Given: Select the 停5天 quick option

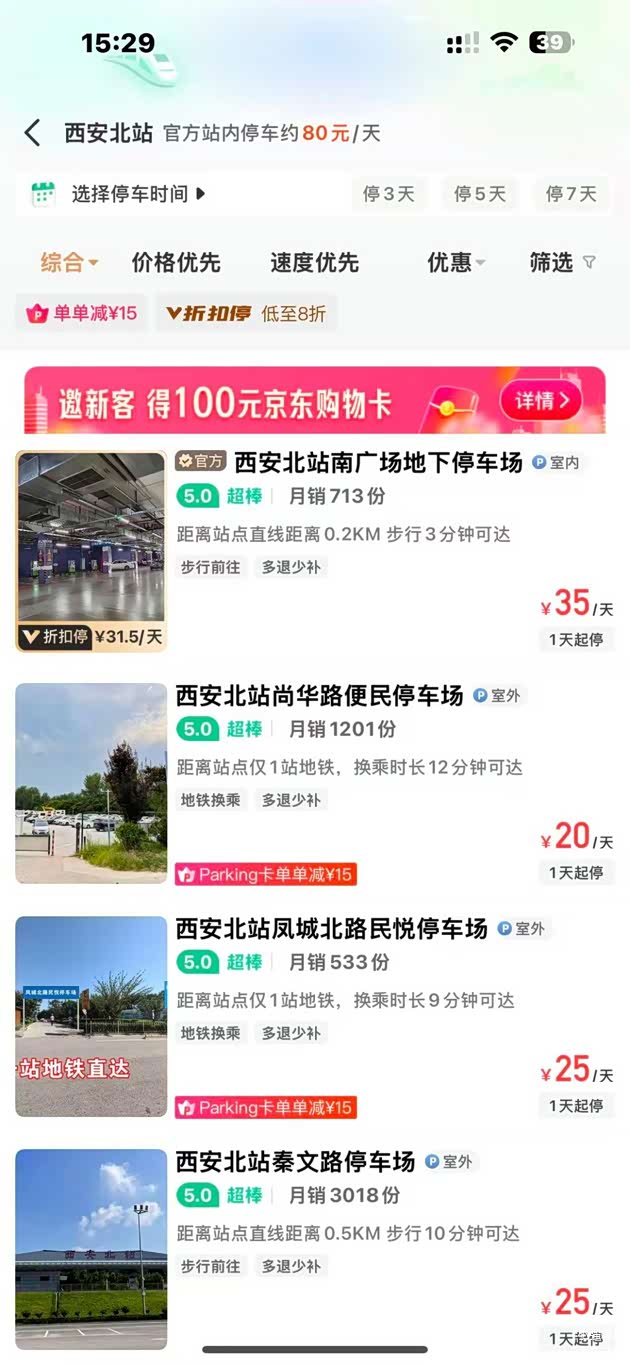Looking at the screenshot, I should (x=480, y=194).
